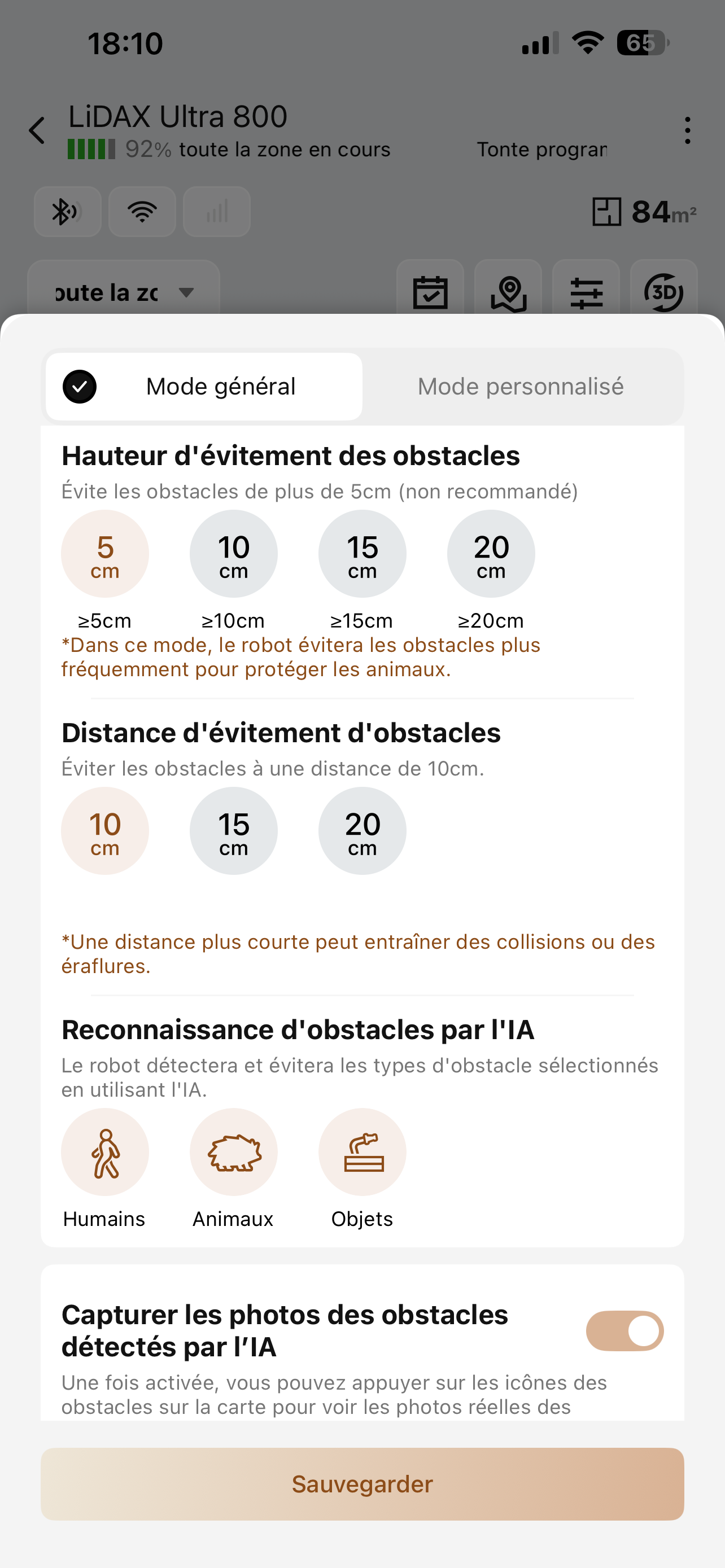Select 10 cm avoidance distance

point(104,831)
